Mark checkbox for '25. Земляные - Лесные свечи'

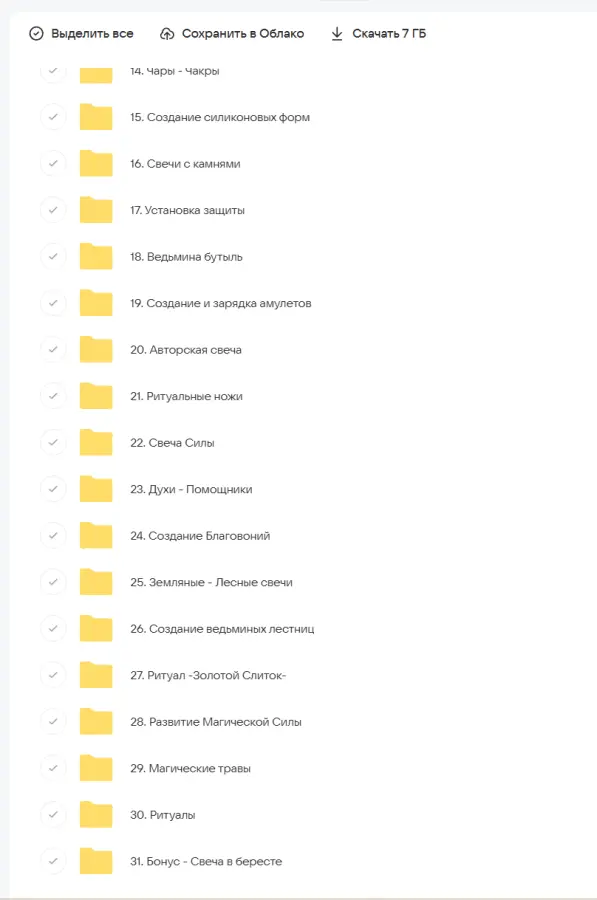point(53,582)
